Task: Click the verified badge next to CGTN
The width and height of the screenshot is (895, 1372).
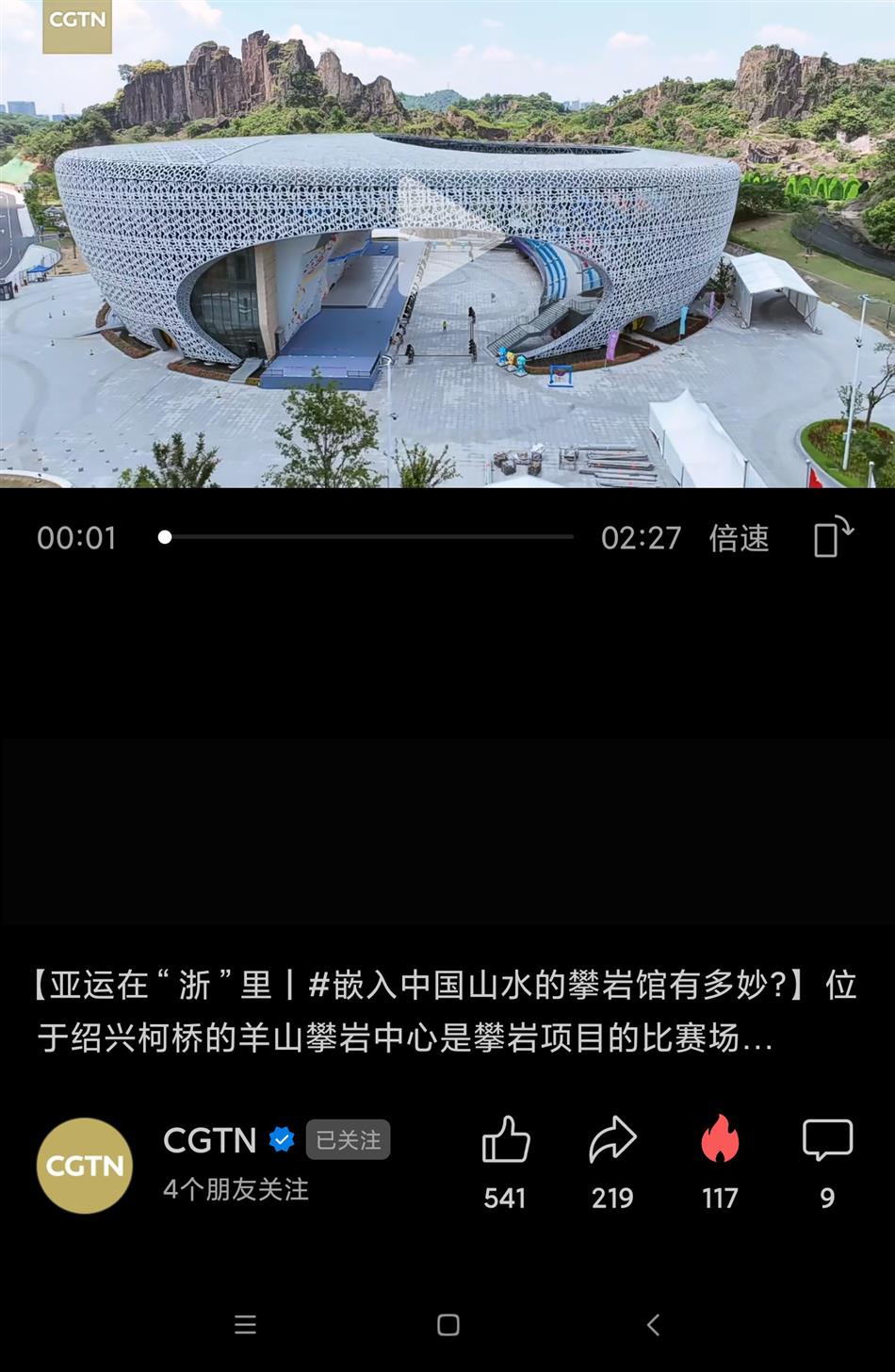Action: (279, 1139)
